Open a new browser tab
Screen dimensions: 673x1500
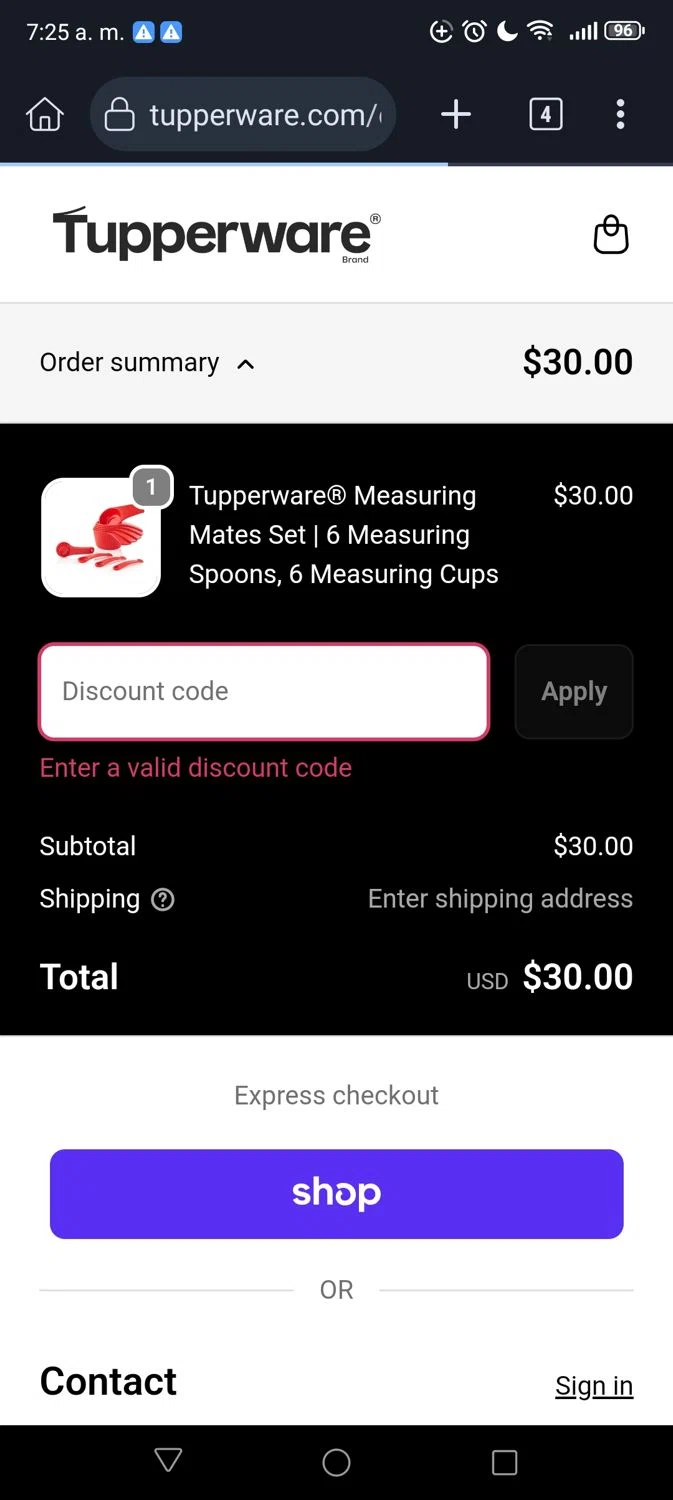click(x=456, y=115)
